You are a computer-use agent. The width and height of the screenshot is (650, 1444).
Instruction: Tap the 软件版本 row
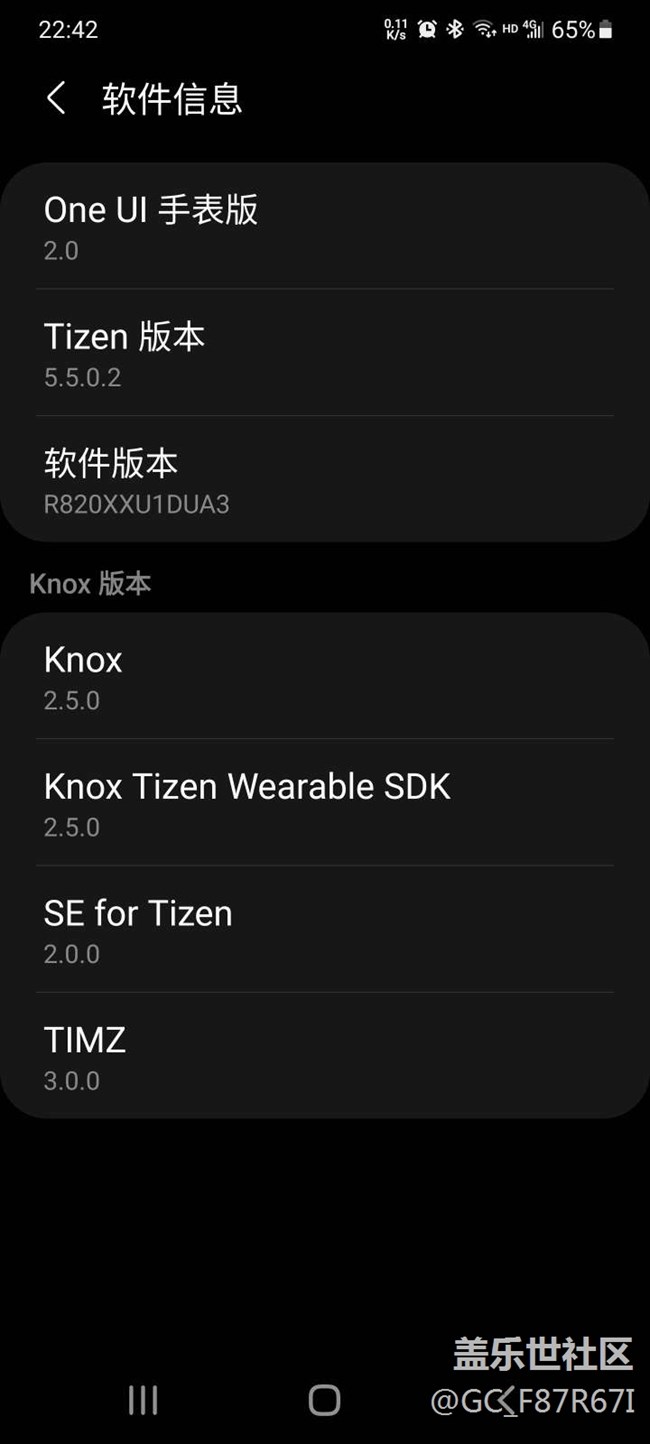click(325, 479)
